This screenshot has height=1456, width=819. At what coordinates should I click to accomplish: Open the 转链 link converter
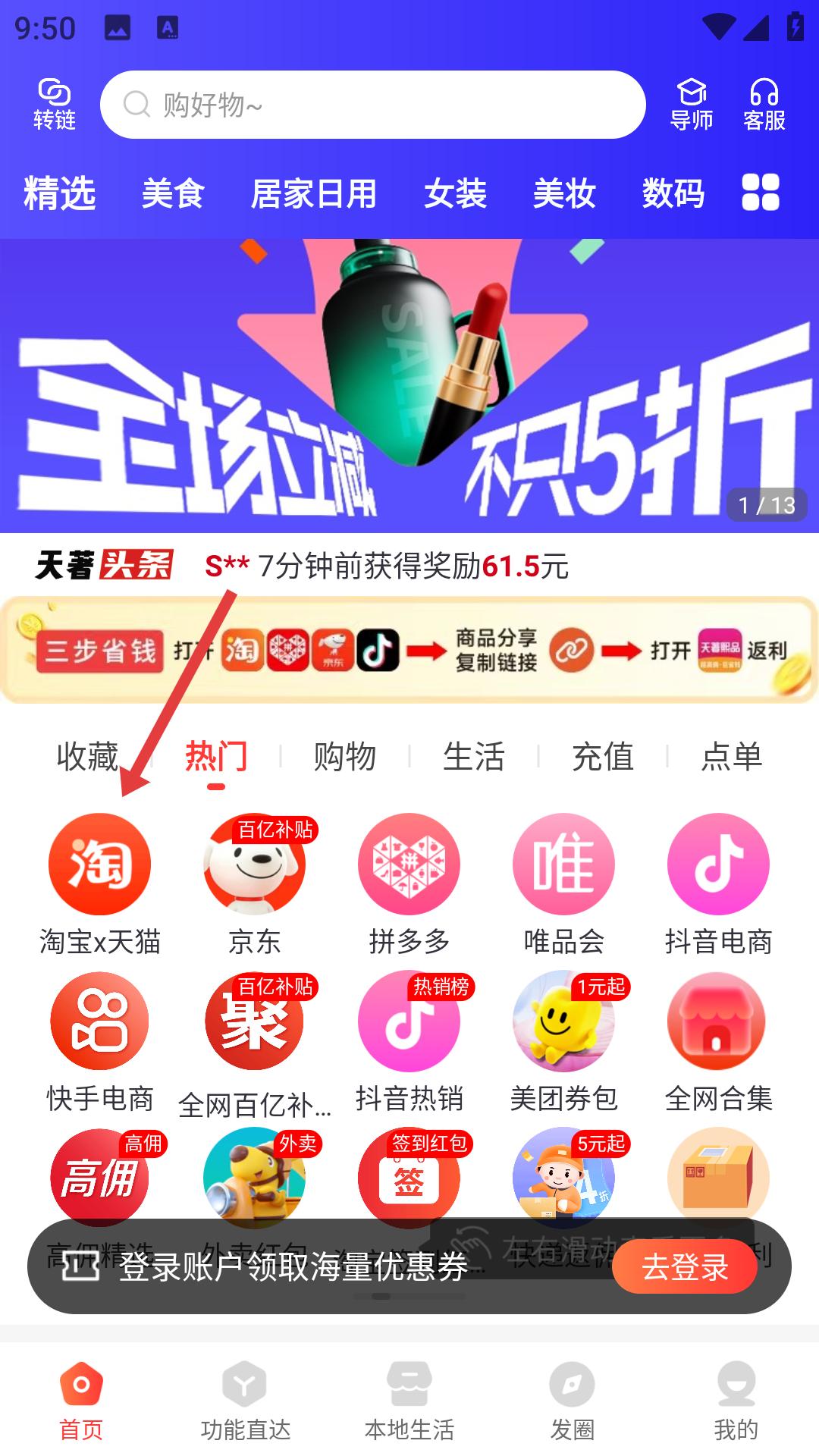[54, 105]
